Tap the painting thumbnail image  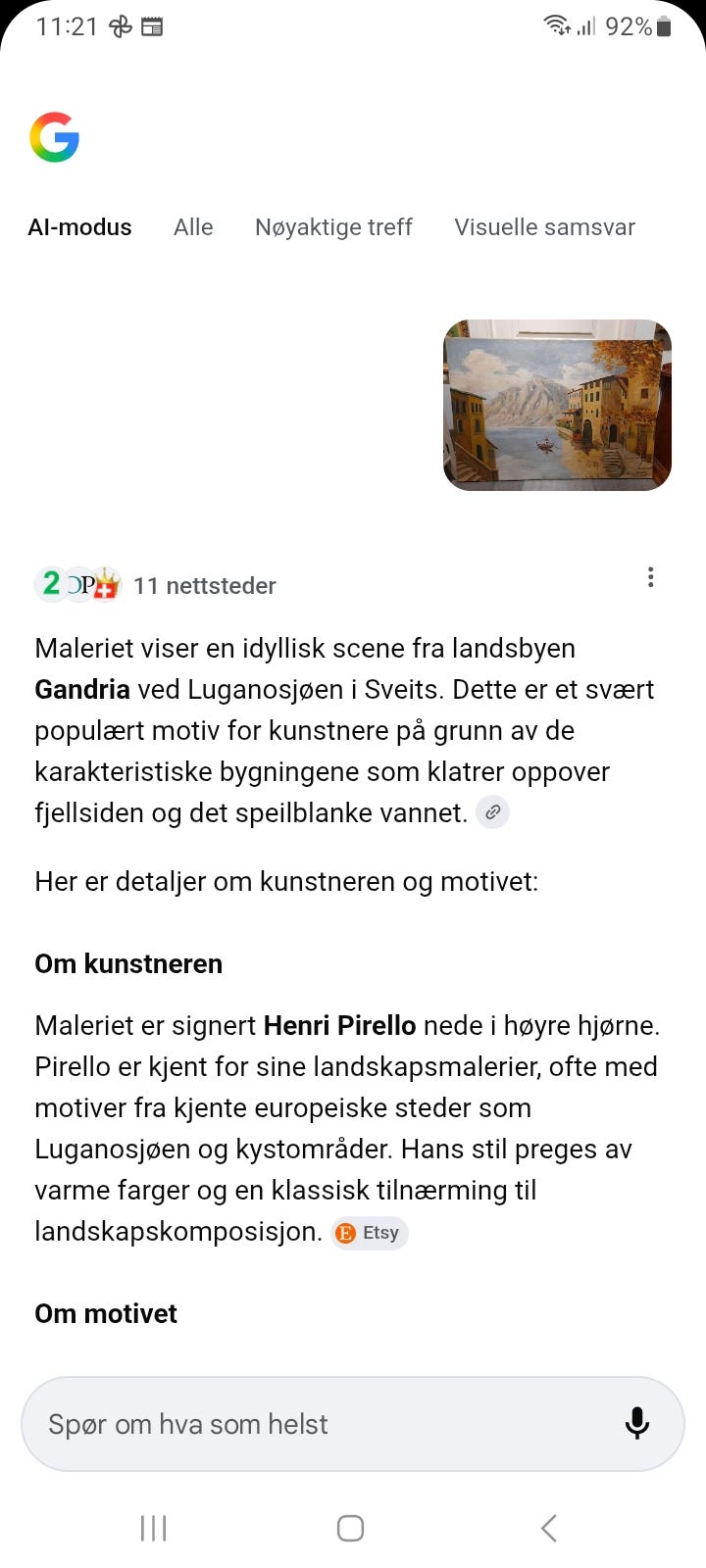pos(557,405)
